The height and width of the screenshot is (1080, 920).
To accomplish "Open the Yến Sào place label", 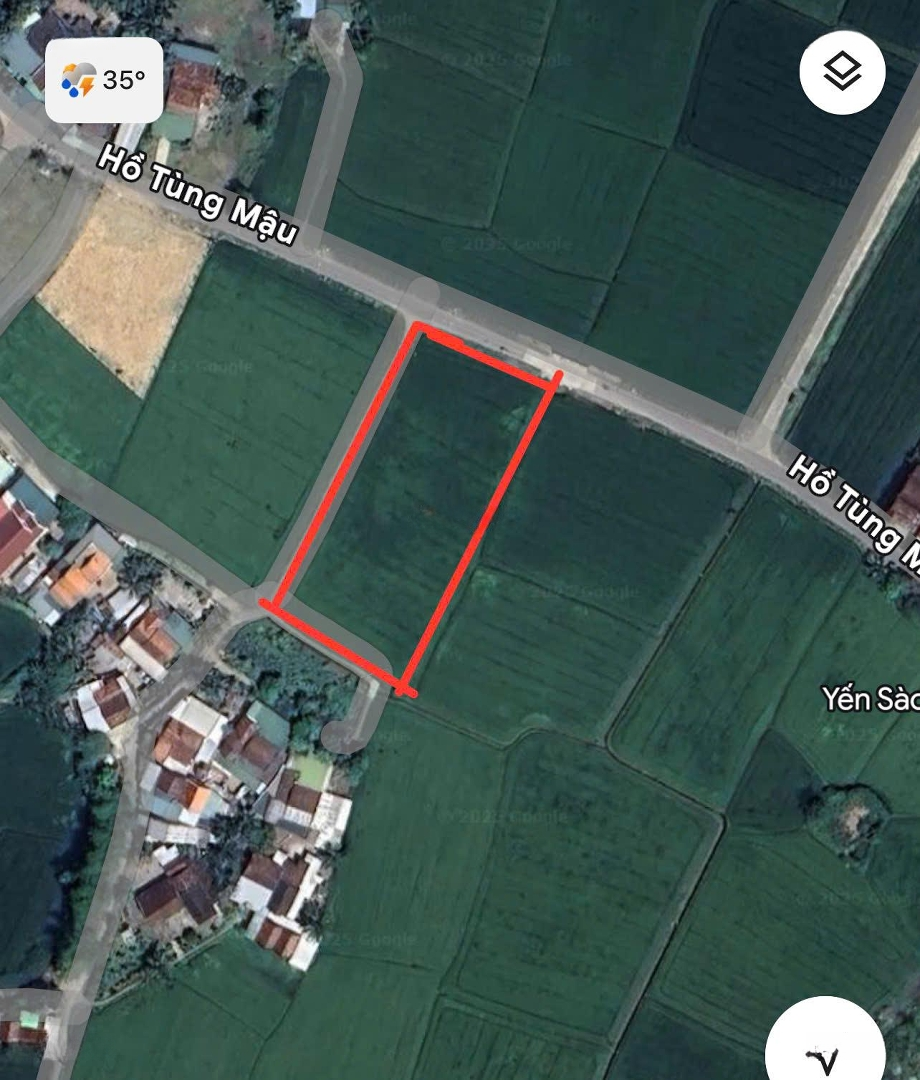I will tap(870, 698).
